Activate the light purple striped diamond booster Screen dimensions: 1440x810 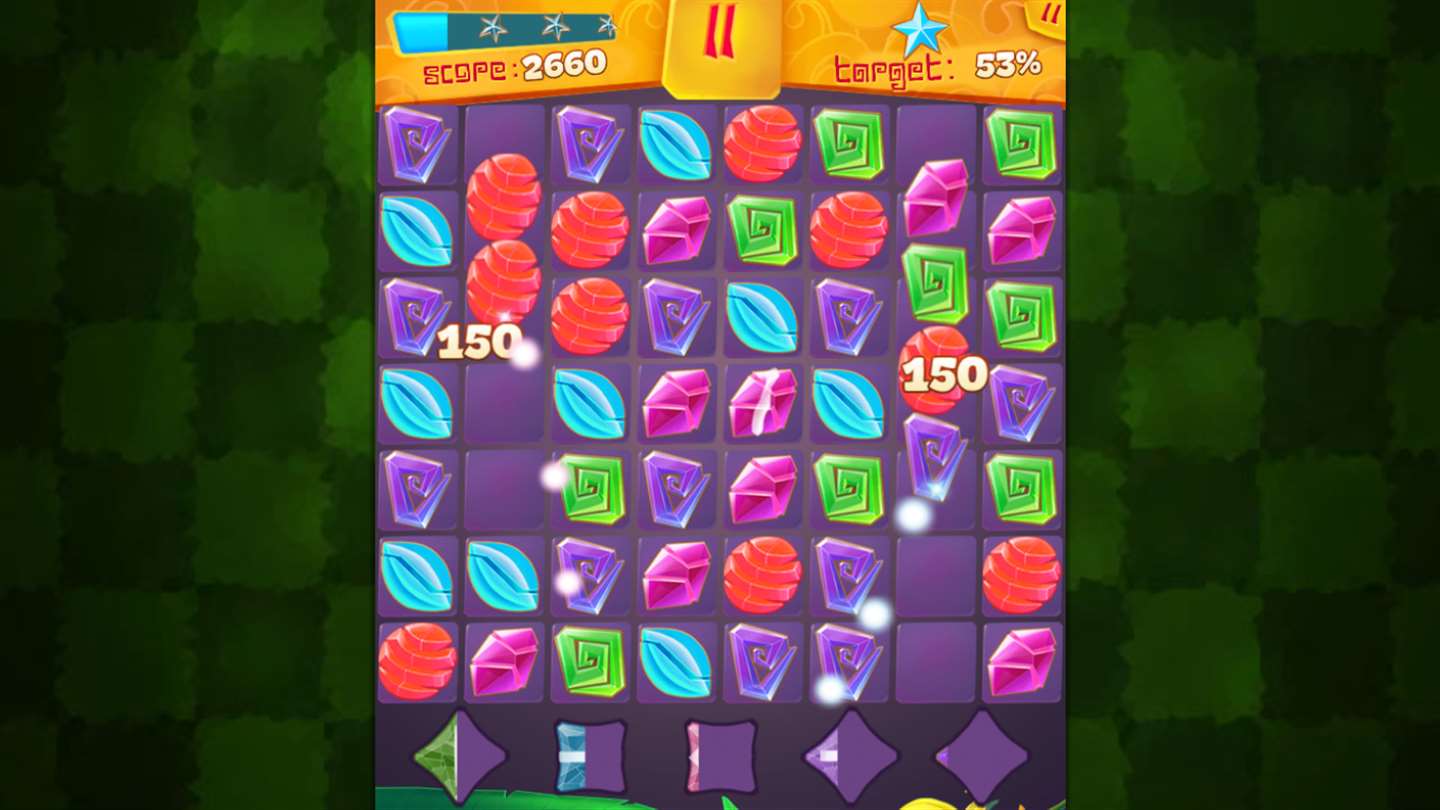coord(851,757)
